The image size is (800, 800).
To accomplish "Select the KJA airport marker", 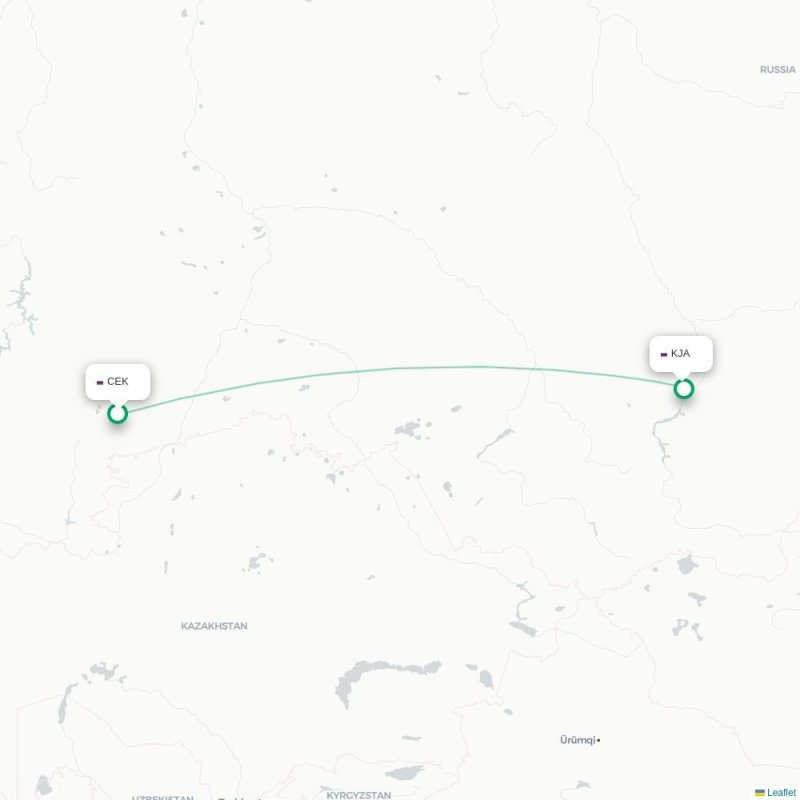I will click(684, 388).
